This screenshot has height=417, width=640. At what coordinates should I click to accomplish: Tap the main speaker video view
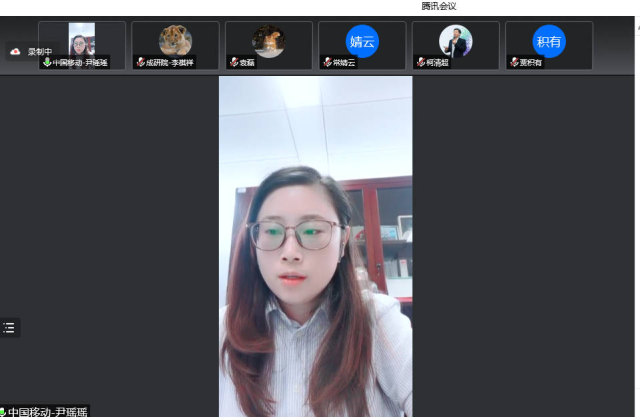pos(315,246)
